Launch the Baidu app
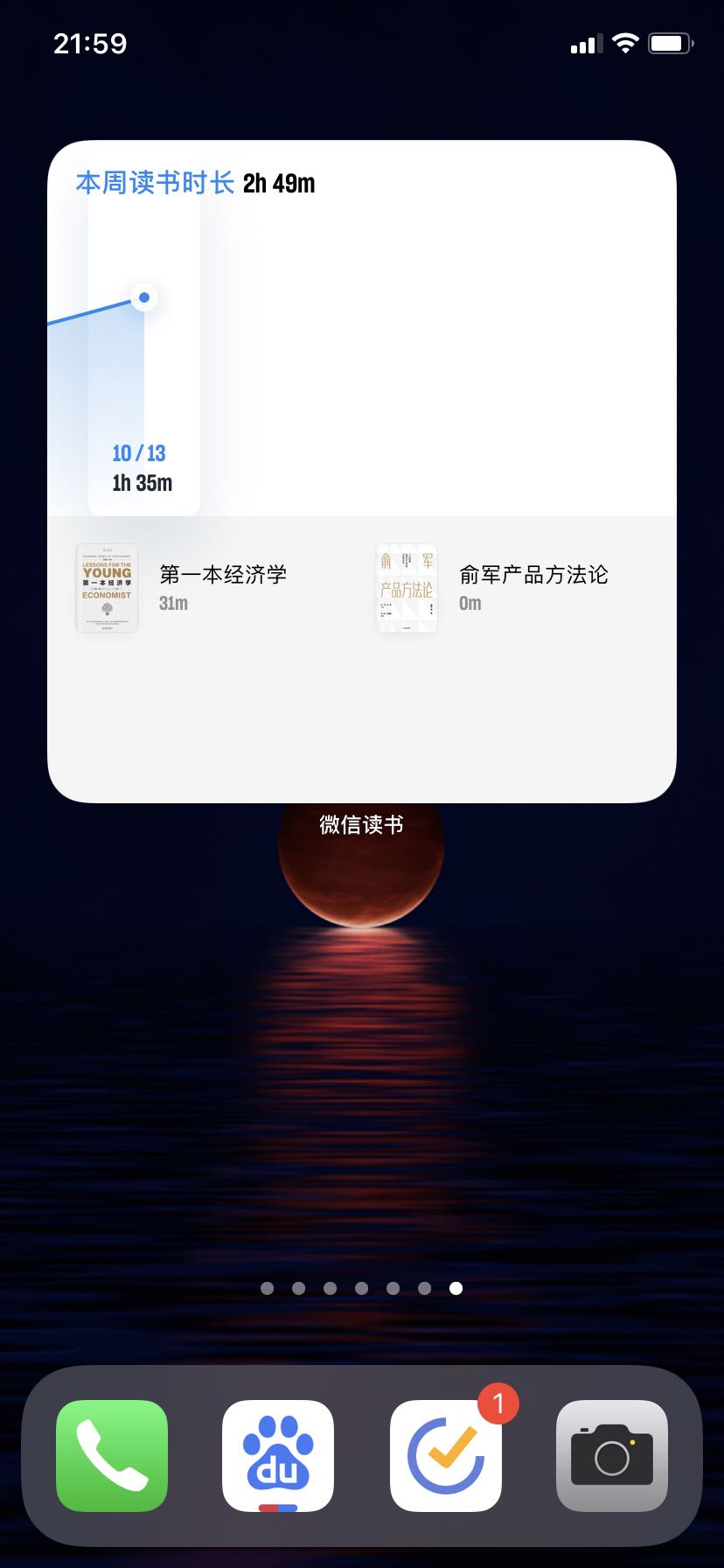Screen dimensions: 724x1568 [278, 1455]
